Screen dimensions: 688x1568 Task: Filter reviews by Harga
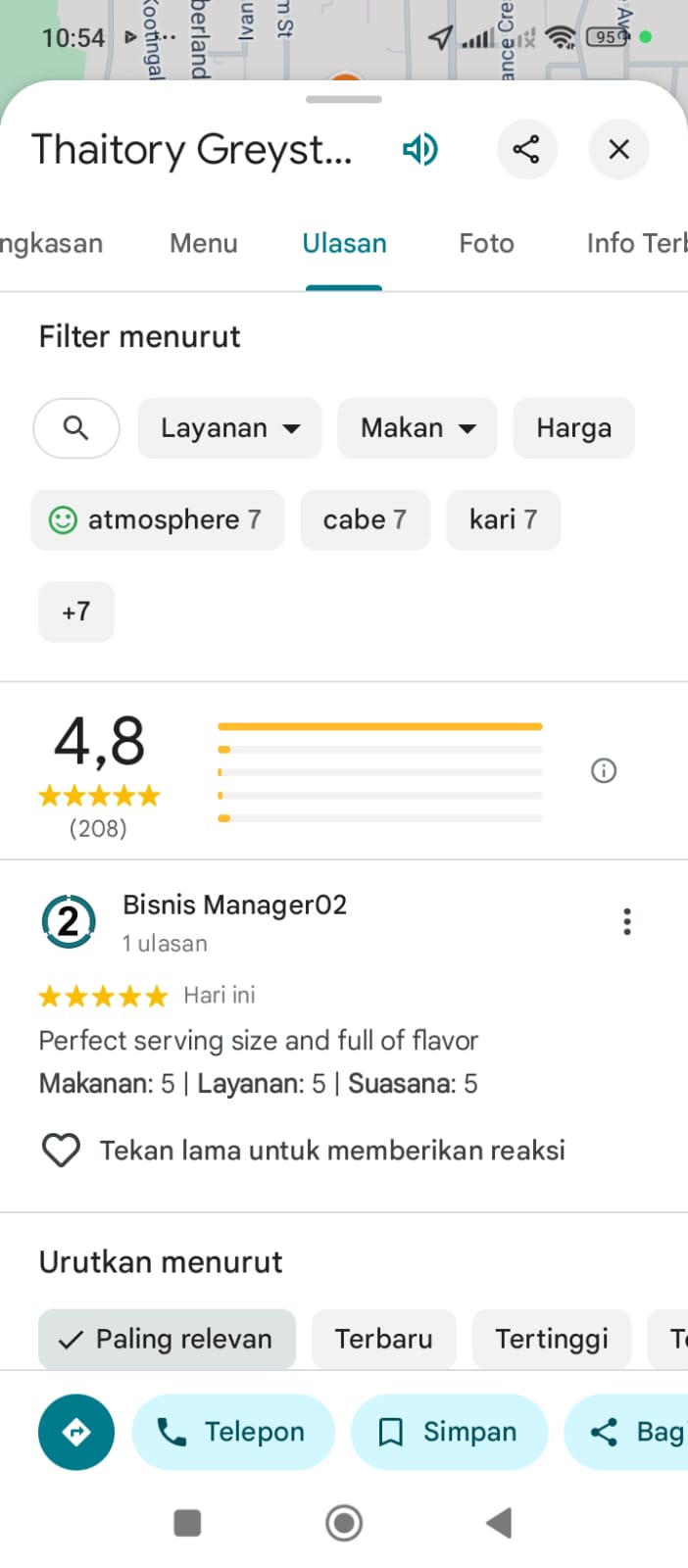tap(574, 428)
